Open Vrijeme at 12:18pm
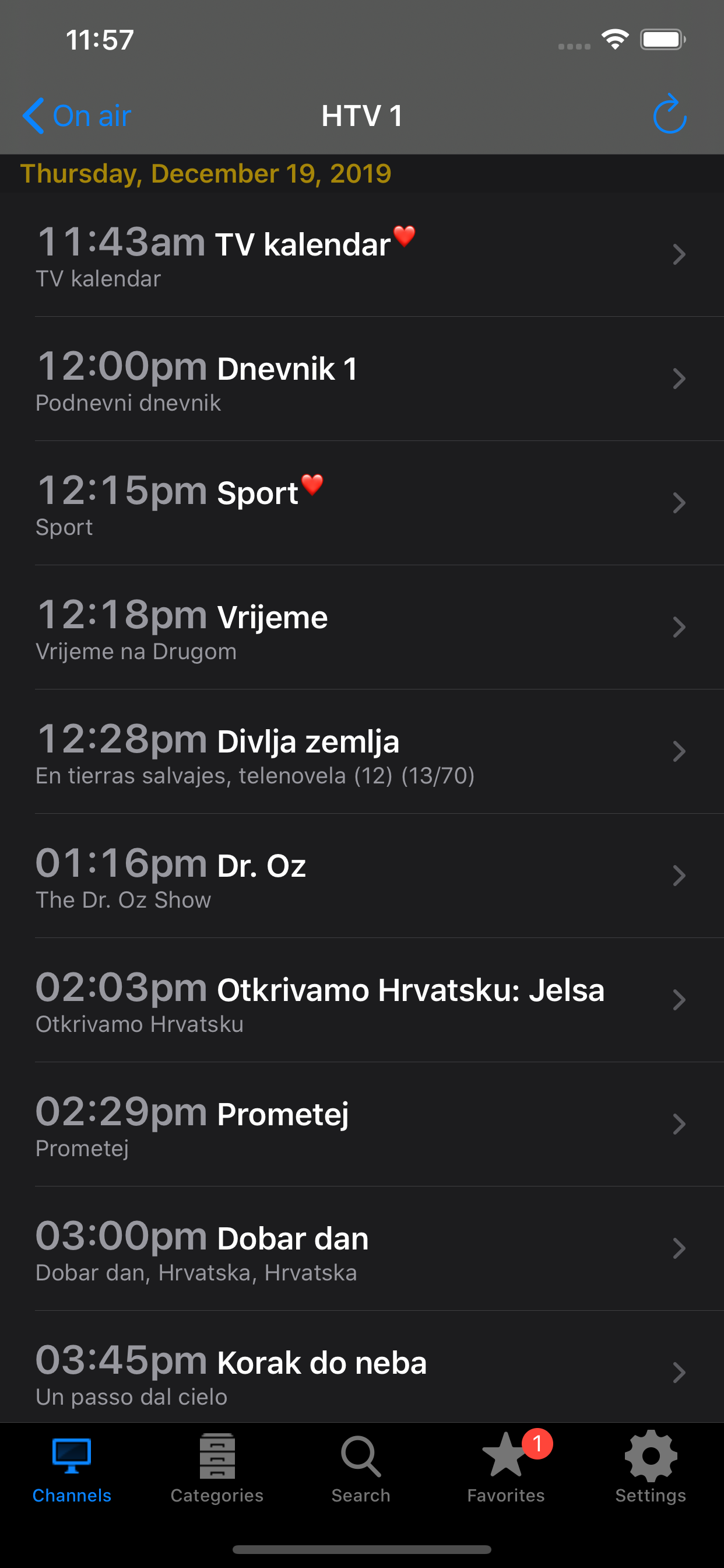The height and width of the screenshot is (1568, 724). tap(362, 628)
